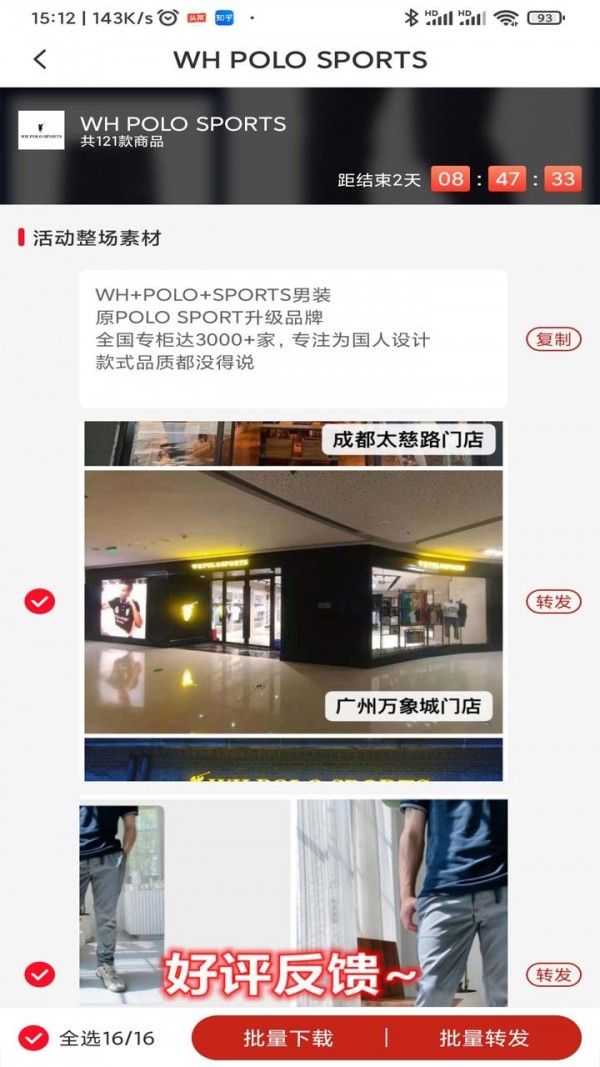Image resolution: width=600 pixels, height=1067 pixels.
Task: Uncheck the store photos material
Action: tap(40, 601)
